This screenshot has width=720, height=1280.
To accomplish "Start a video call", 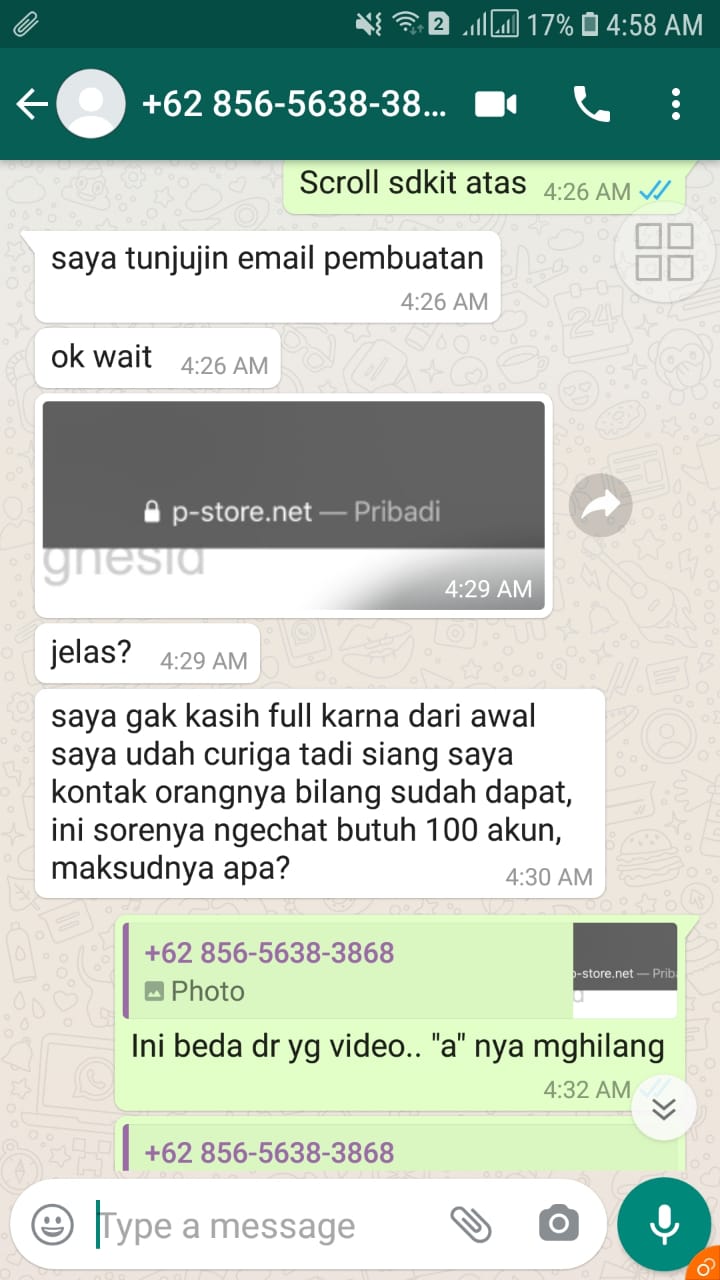I will tap(496, 104).
